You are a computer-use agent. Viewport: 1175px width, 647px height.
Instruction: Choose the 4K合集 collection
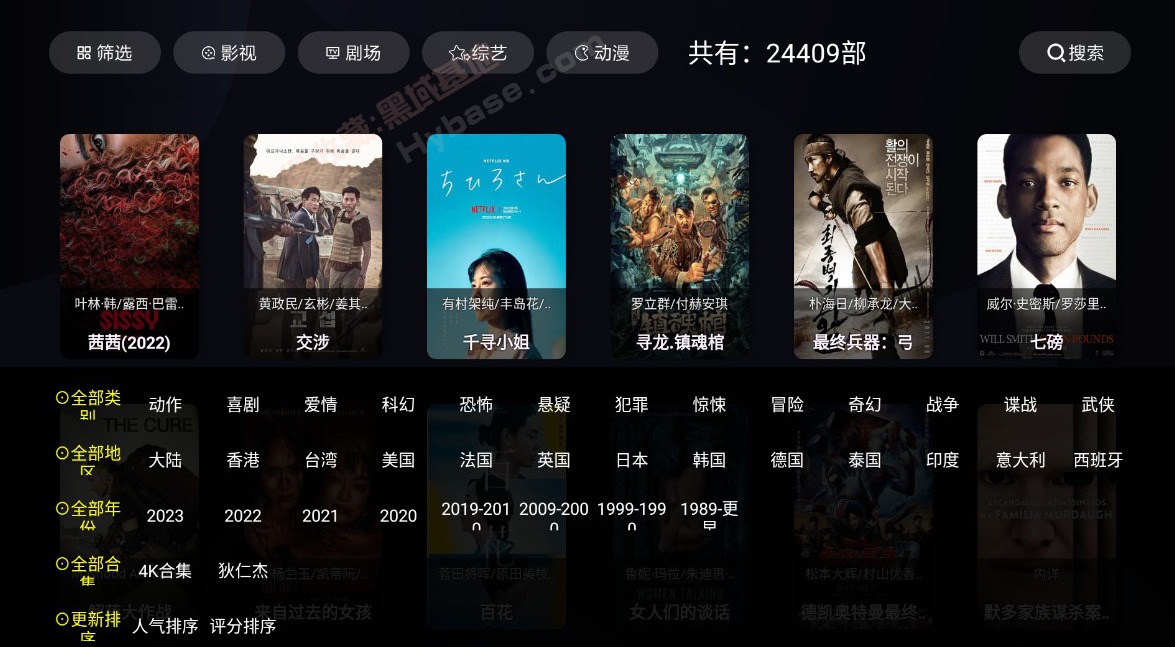click(x=165, y=571)
